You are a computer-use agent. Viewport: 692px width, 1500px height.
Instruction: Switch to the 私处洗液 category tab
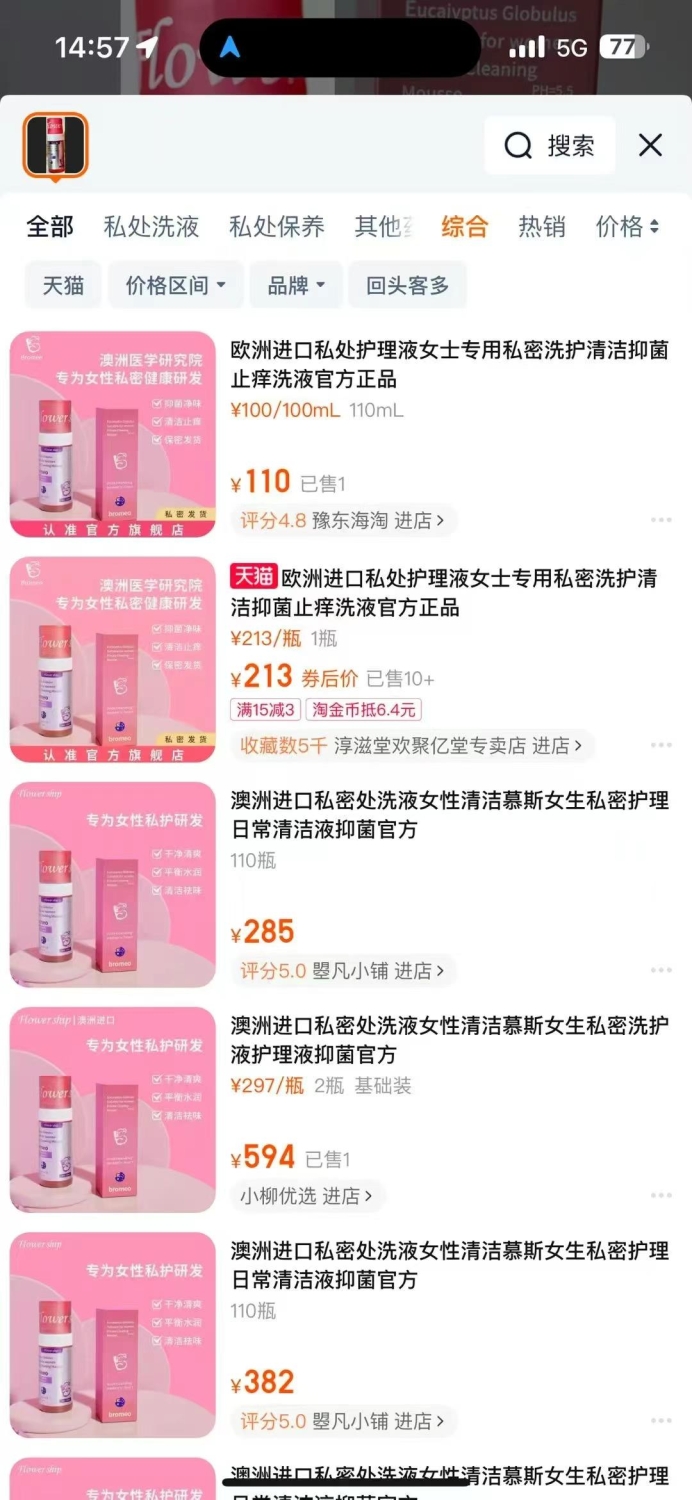[151, 227]
